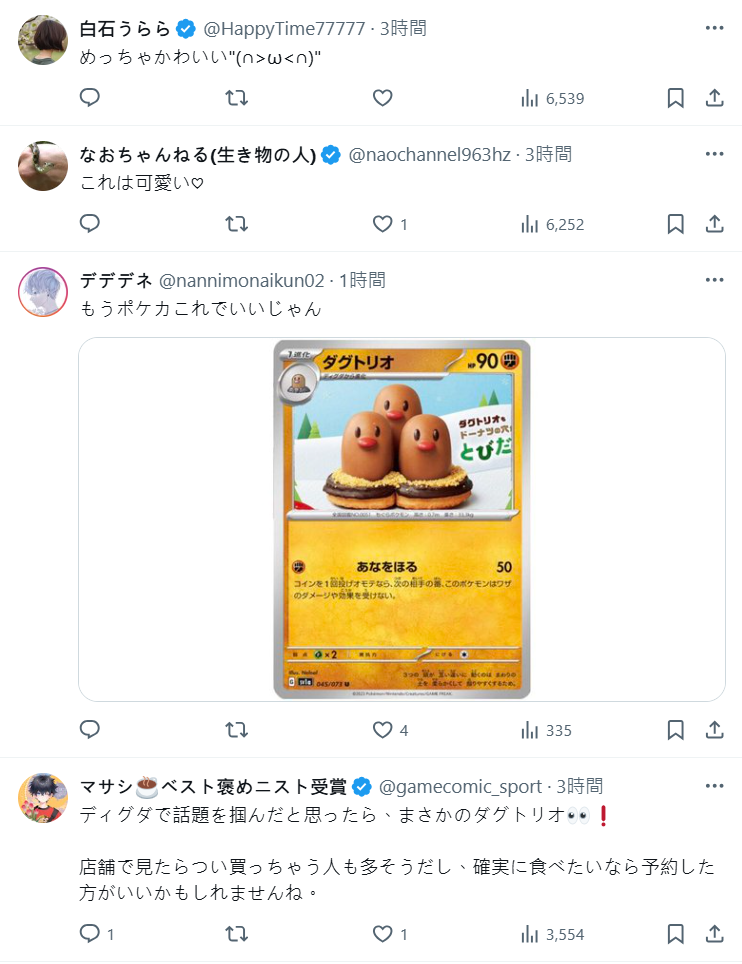Share マサシ's tweet
The width and height of the screenshot is (742, 964).
coord(714,934)
